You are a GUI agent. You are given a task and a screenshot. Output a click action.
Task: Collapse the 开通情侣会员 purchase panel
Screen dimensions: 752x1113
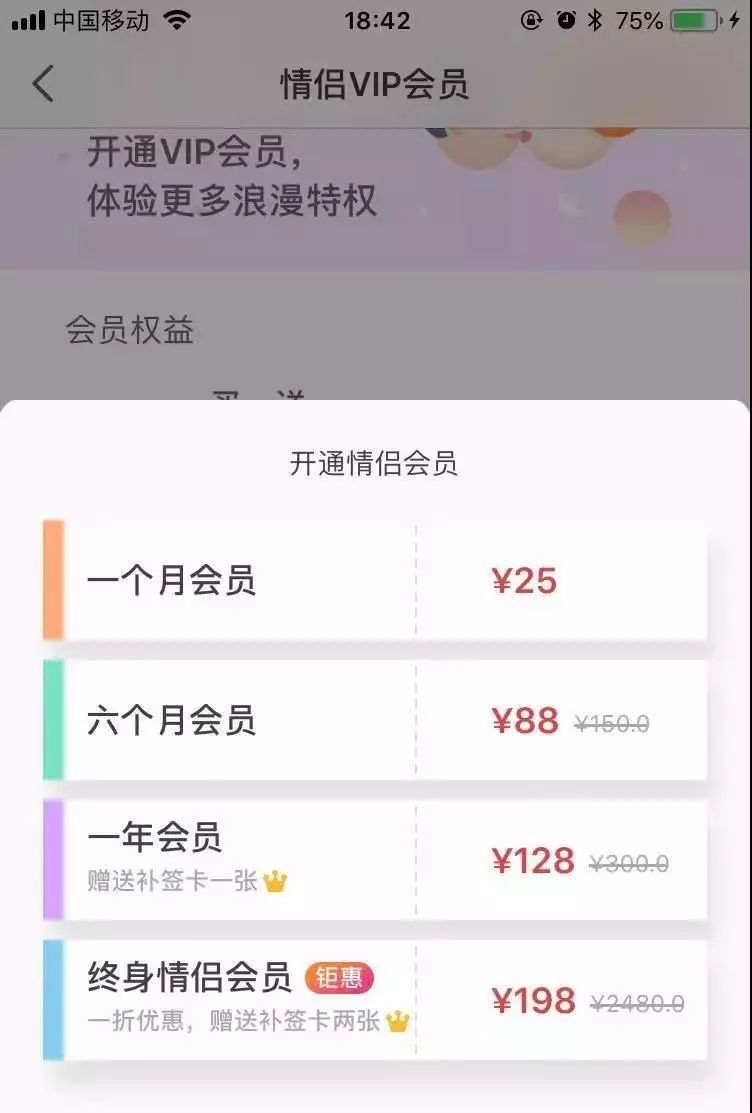[x=376, y=462]
